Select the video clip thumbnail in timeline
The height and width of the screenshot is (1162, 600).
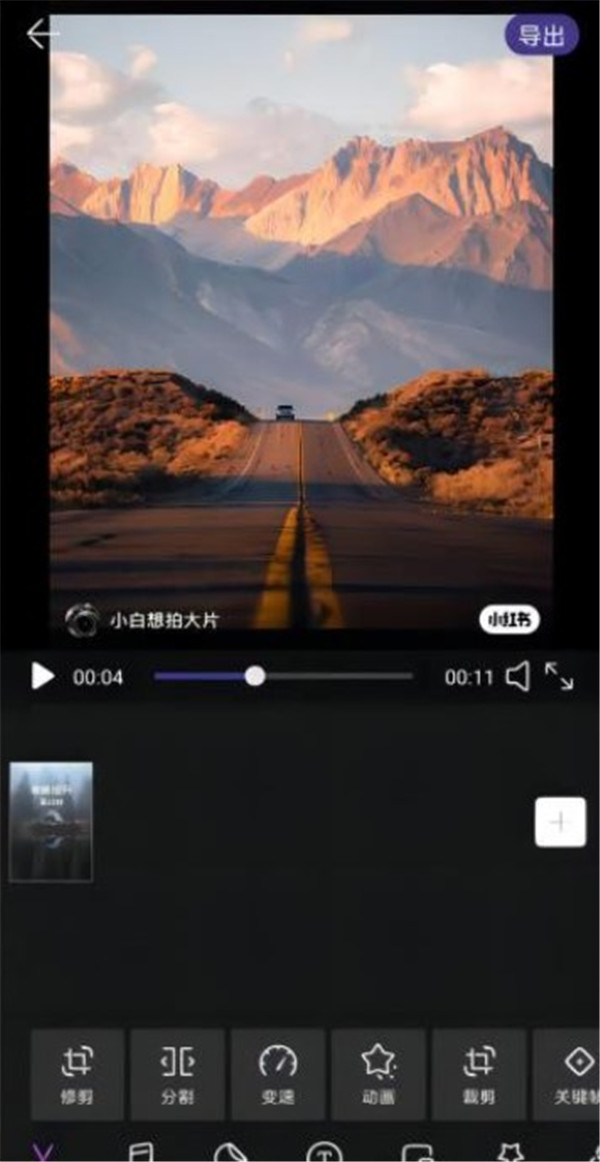click(x=51, y=821)
